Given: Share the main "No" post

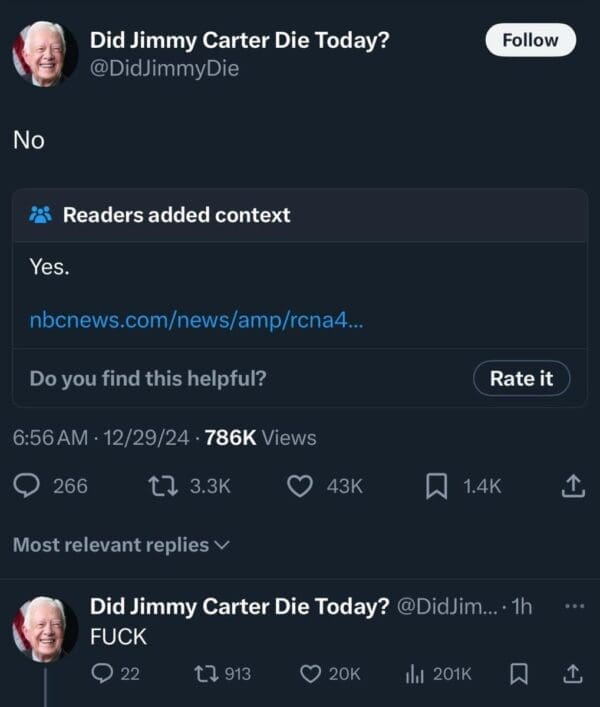Looking at the screenshot, I should coord(571,486).
